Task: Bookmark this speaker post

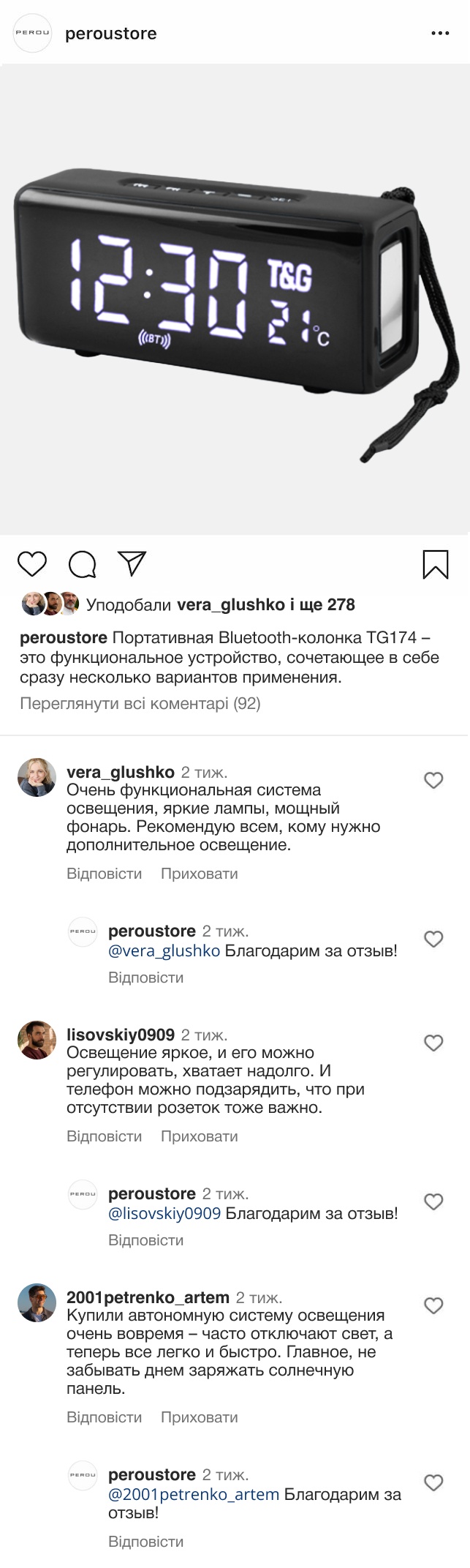Action: [436, 564]
